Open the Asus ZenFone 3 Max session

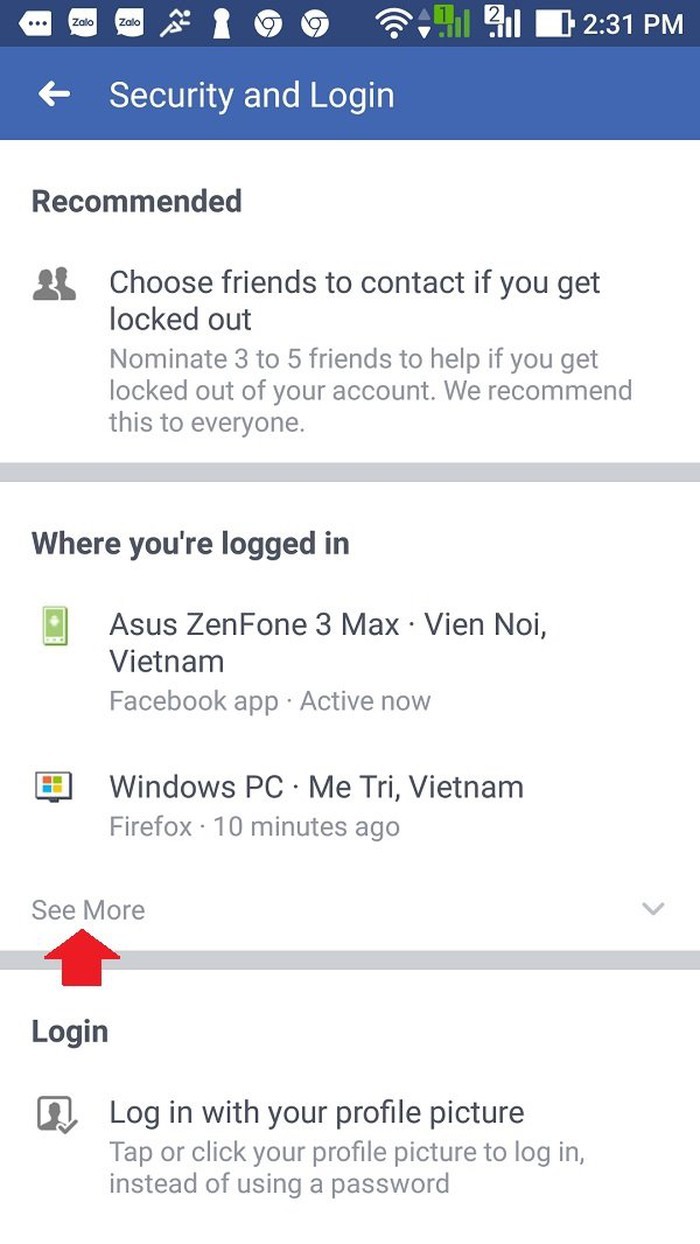328,643
